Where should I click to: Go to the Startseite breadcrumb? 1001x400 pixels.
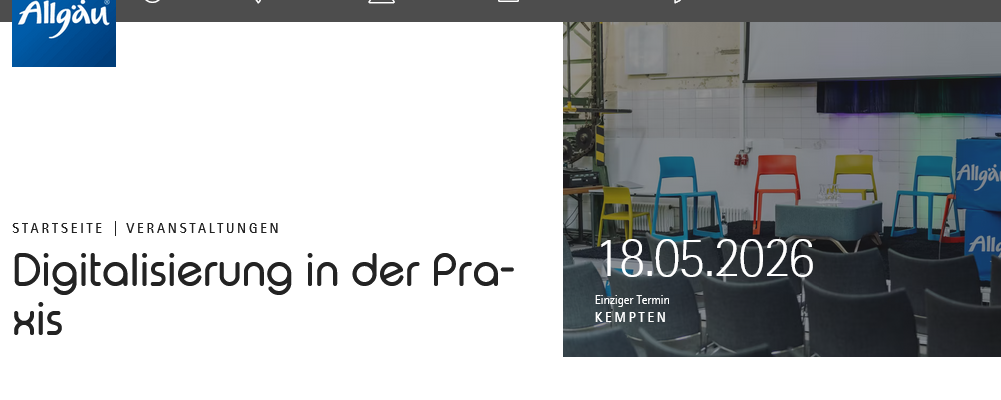click(58, 228)
